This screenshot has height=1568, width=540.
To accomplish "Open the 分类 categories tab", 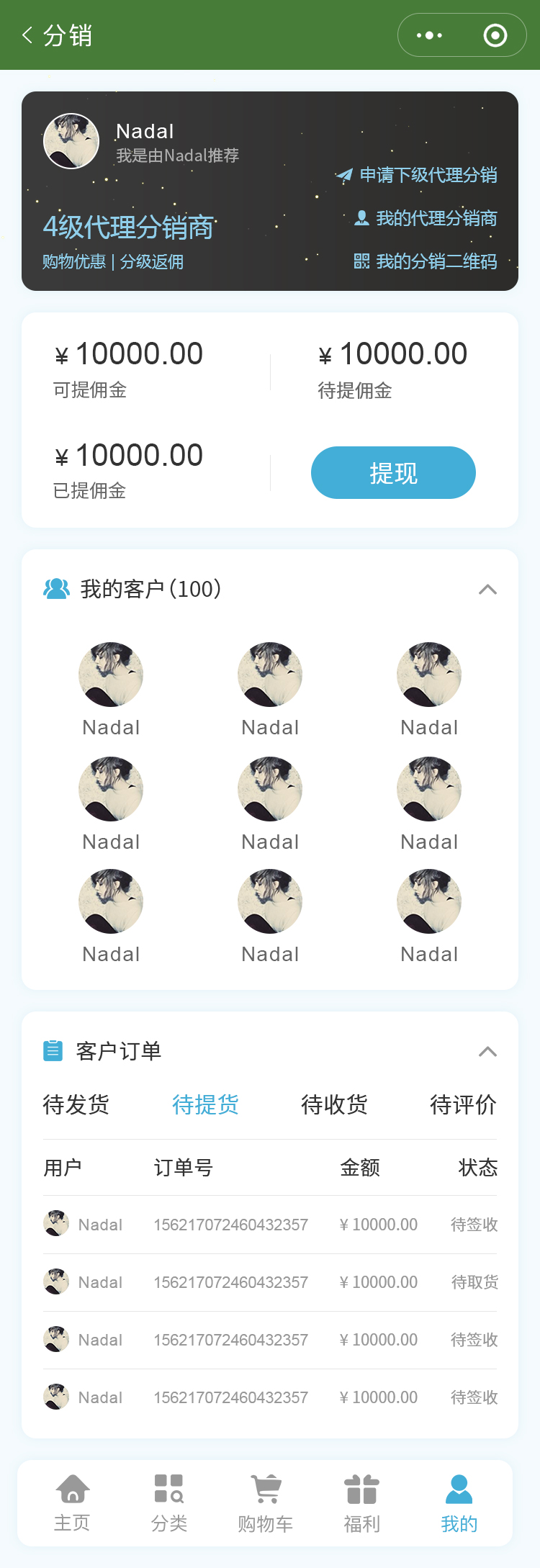I will tap(169, 1502).
